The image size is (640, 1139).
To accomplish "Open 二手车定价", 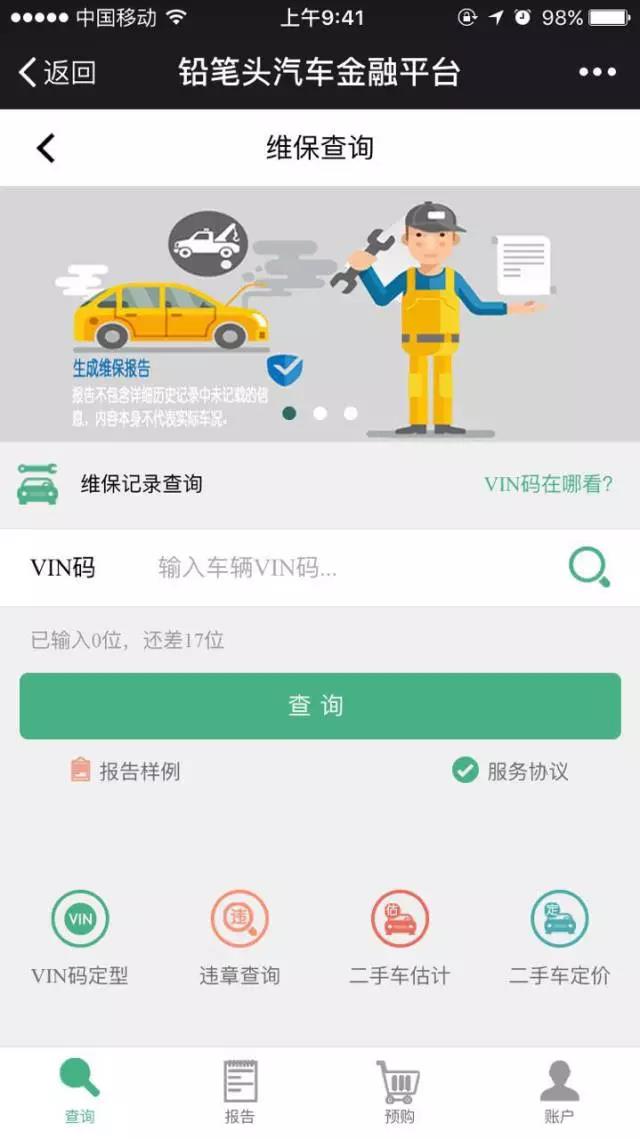I will 559,937.
